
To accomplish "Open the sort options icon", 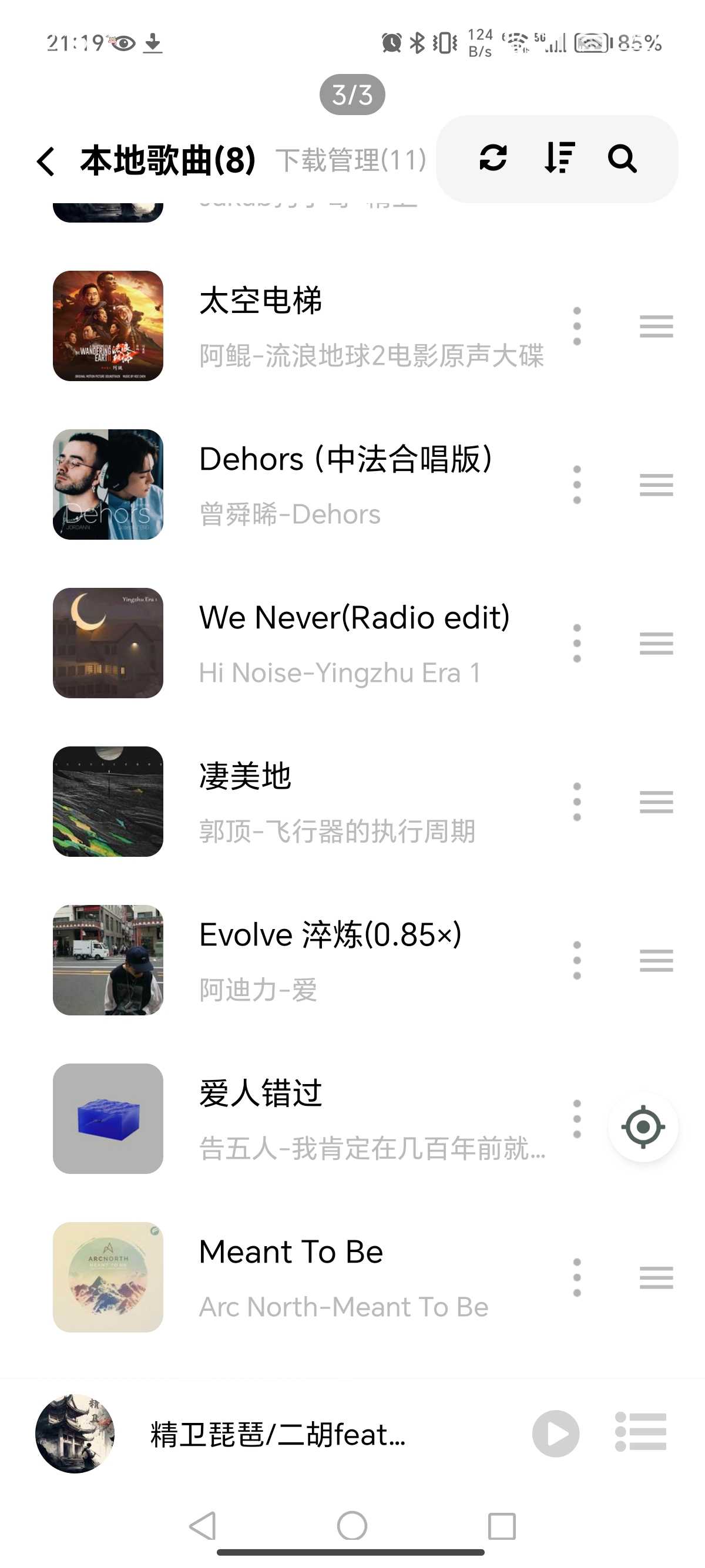I will (559, 158).
